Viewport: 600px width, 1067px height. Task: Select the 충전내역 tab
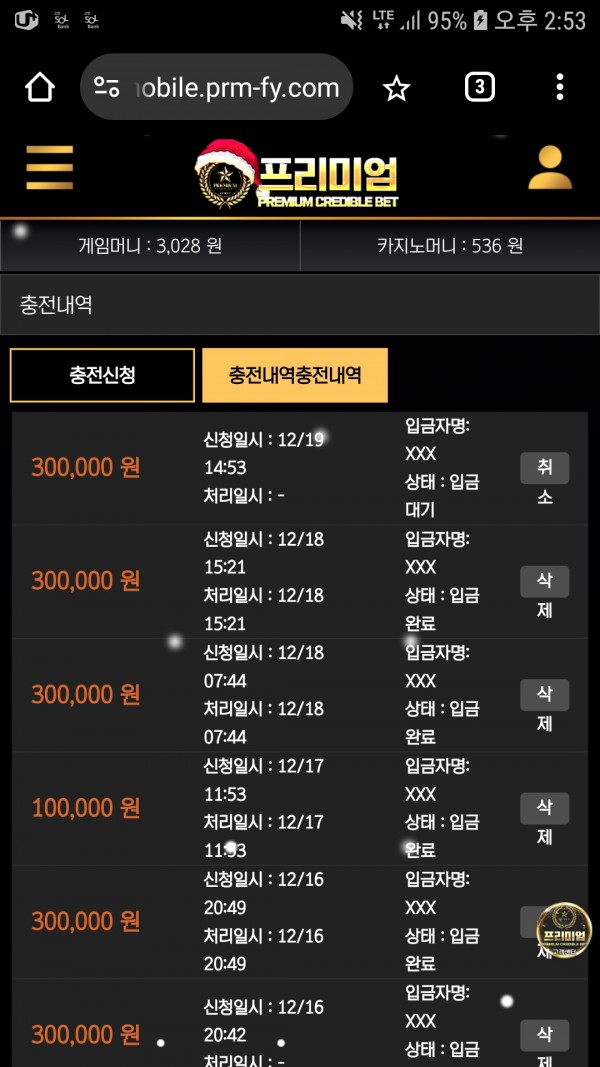[295, 375]
